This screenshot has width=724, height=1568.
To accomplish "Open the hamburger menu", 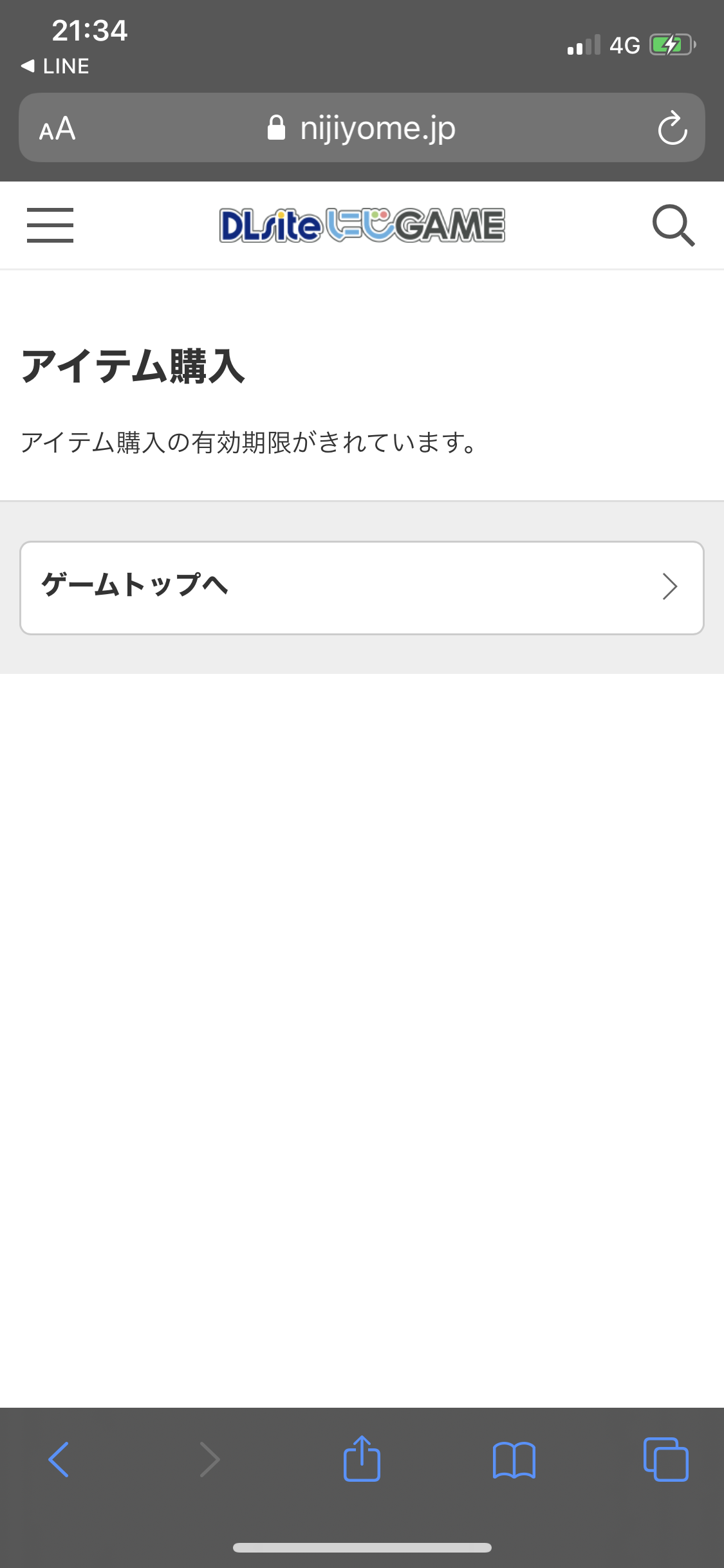I will tap(50, 225).
